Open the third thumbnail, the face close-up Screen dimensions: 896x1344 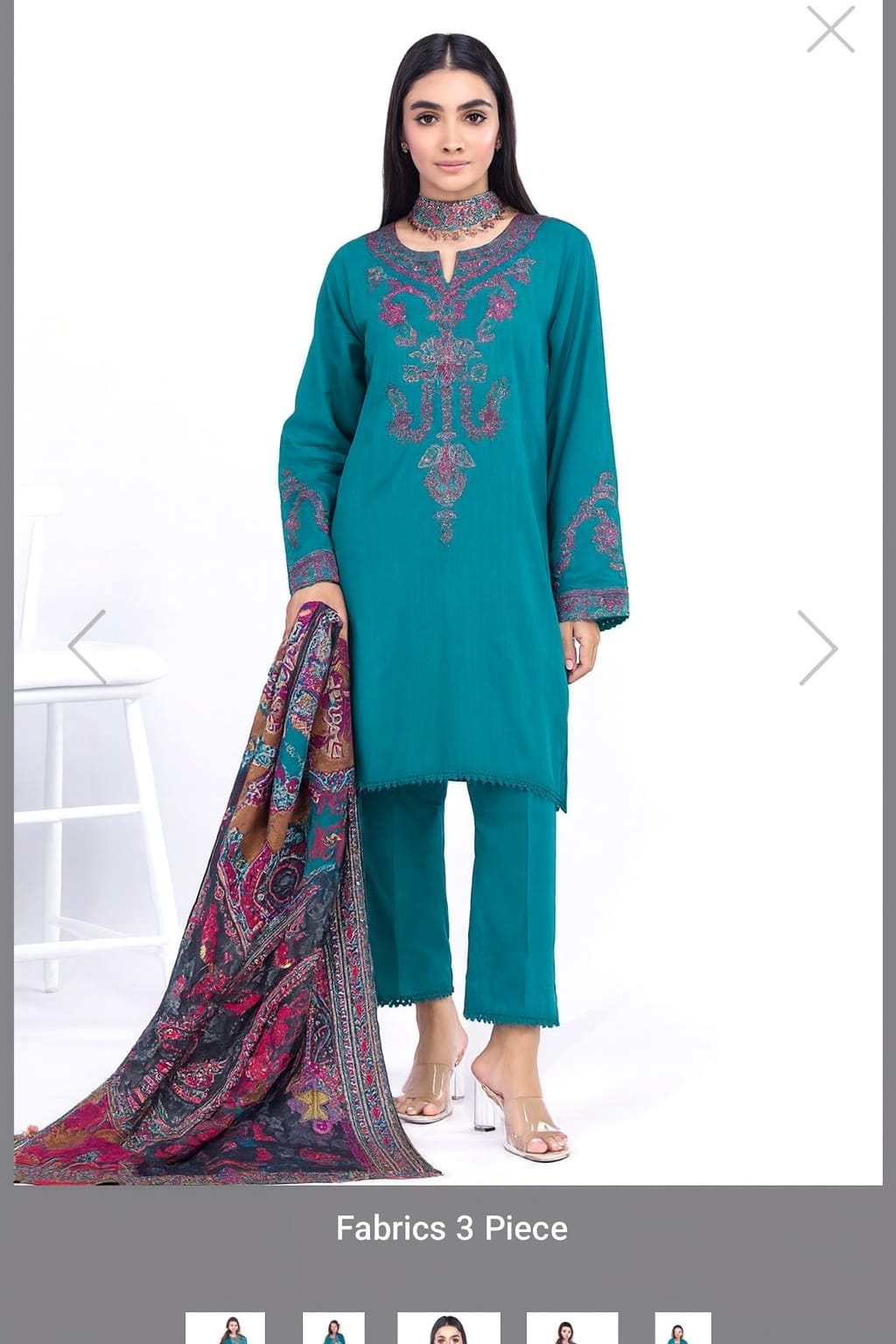[448, 1328]
